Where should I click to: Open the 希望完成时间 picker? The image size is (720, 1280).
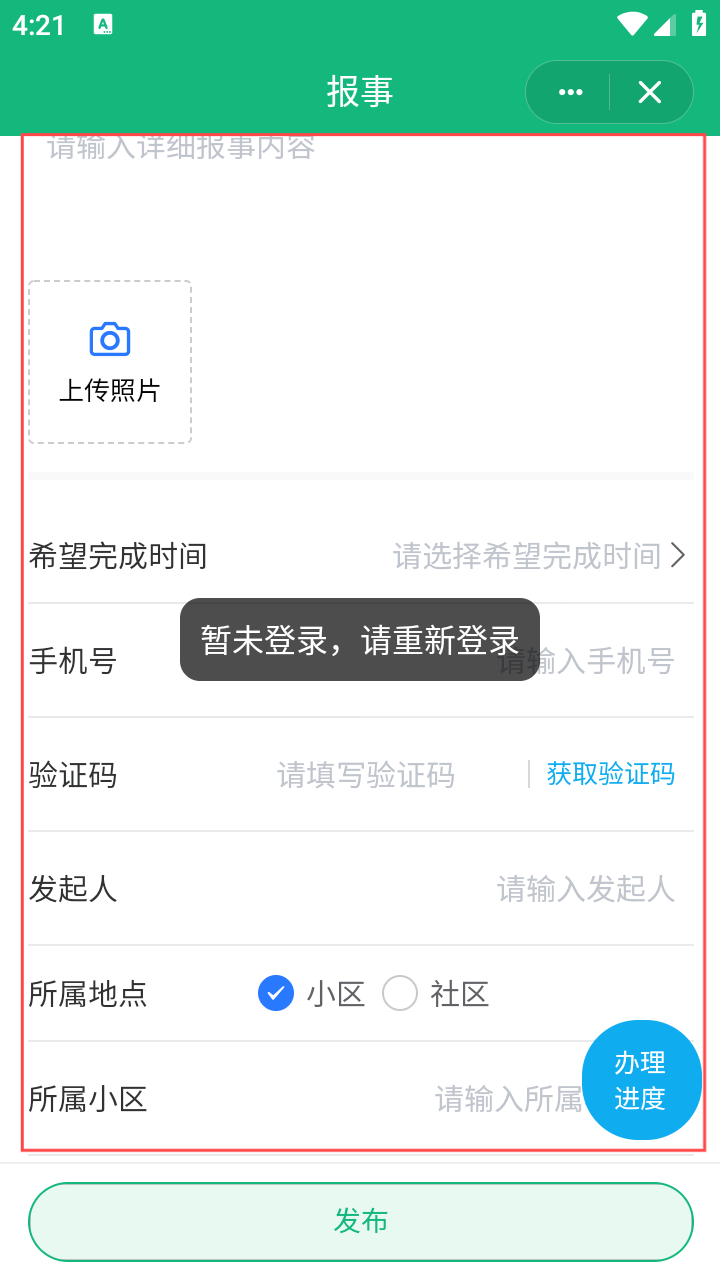tap(360, 556)
